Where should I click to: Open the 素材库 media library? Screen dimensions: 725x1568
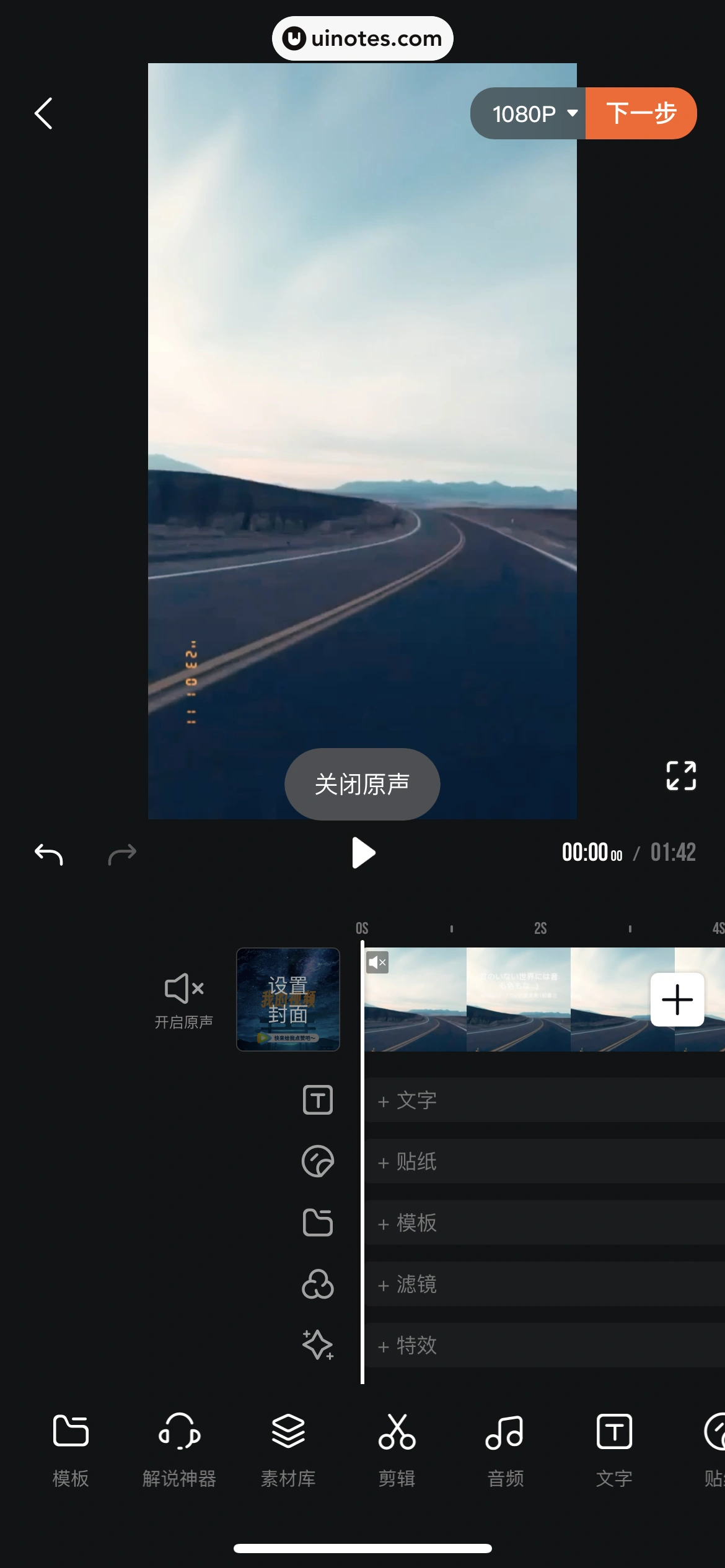288,1449
